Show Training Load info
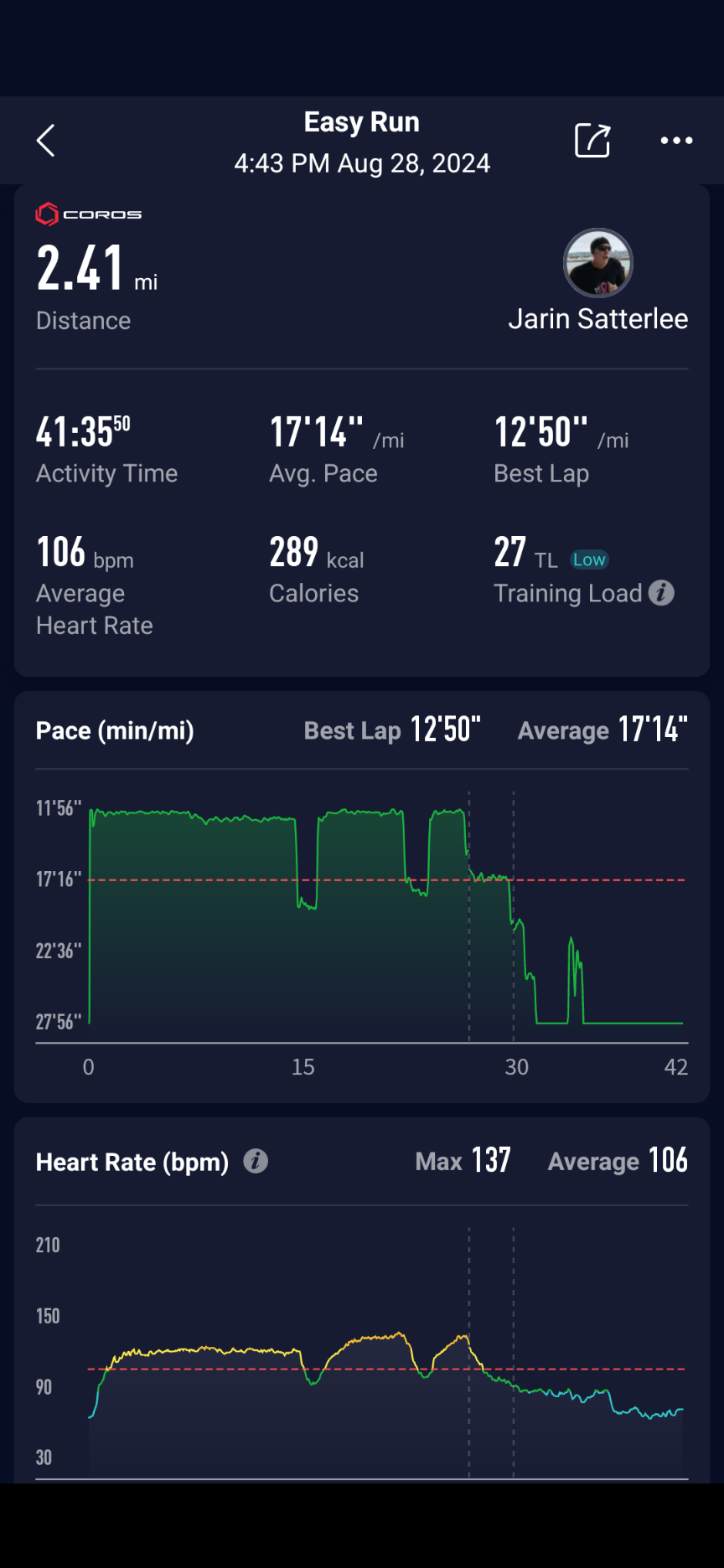 pos(661,593)
